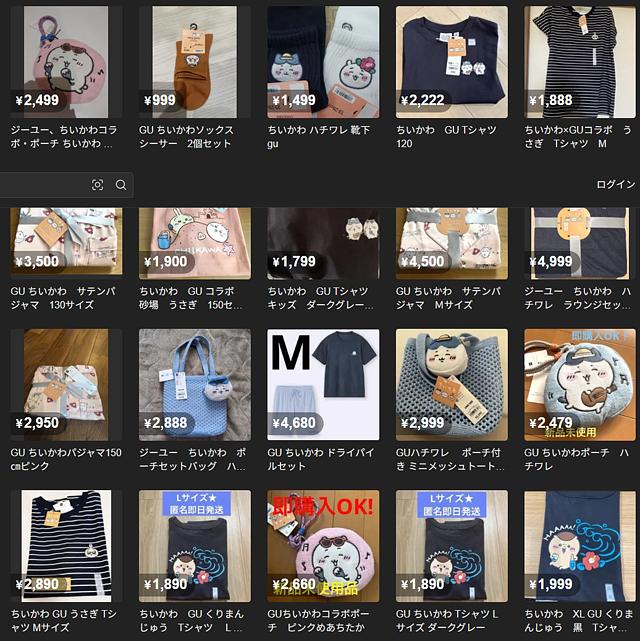
Task: Focus the search input field
Action: pos(40,185)
